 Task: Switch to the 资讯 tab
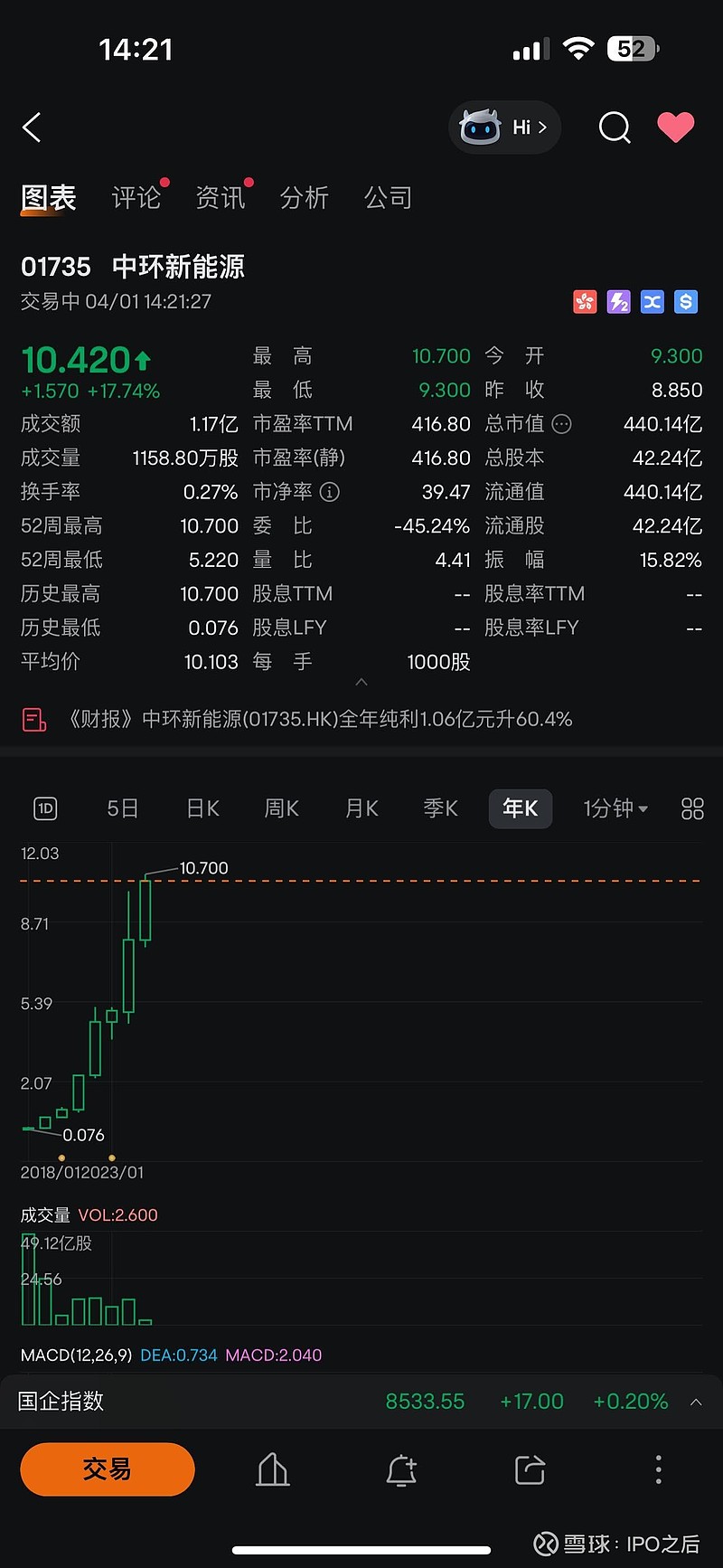pyautogui.click(x=220, y=198)
